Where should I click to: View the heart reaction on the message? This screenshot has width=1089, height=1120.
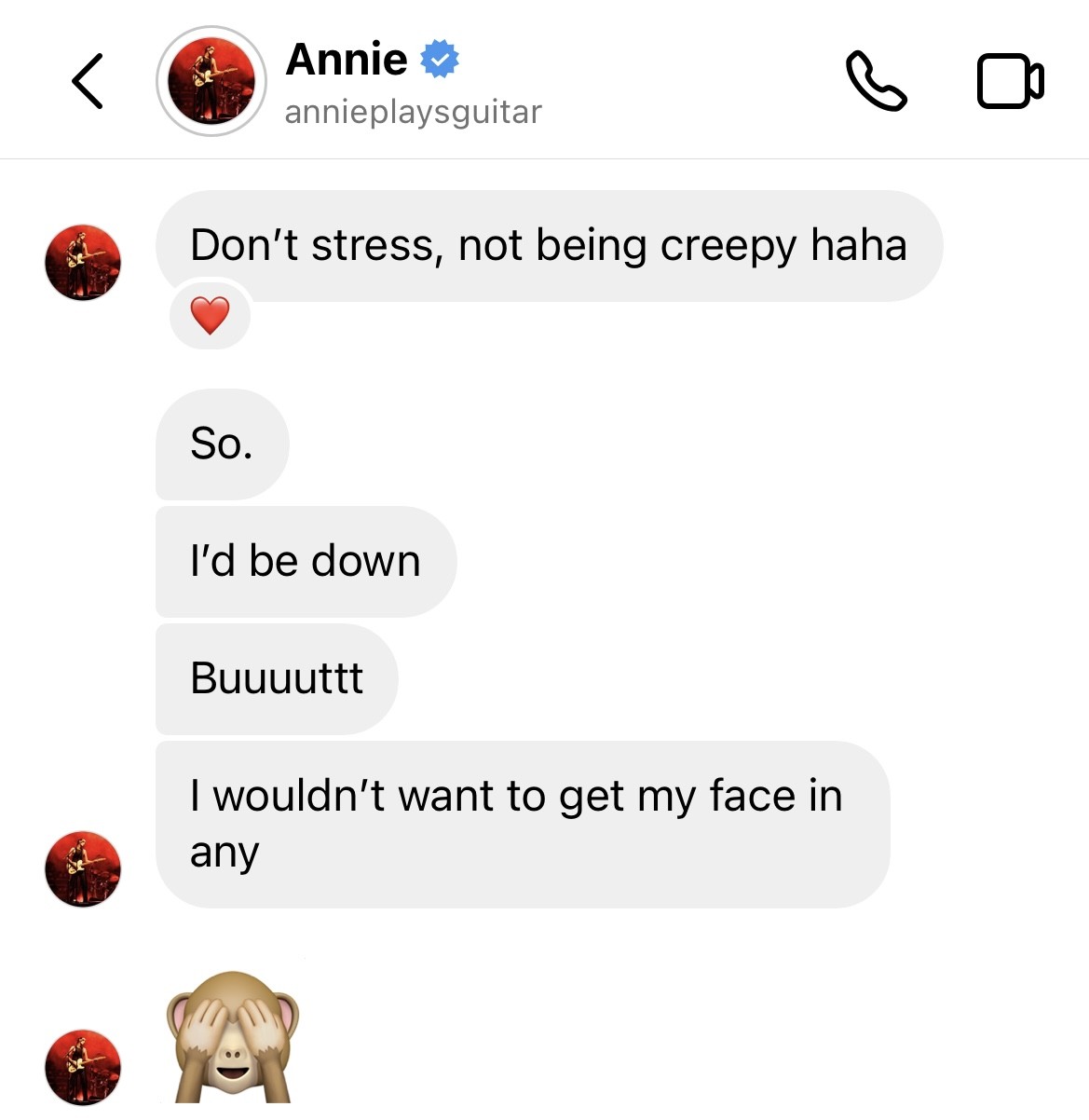(x=210, y=316)
